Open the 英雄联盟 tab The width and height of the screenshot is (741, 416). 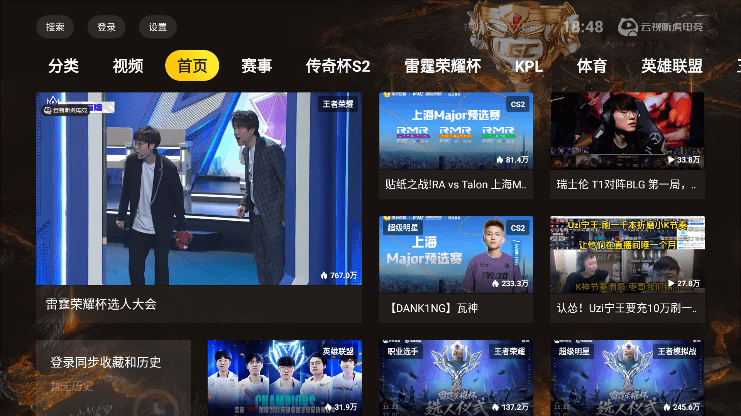pos(671,66)
